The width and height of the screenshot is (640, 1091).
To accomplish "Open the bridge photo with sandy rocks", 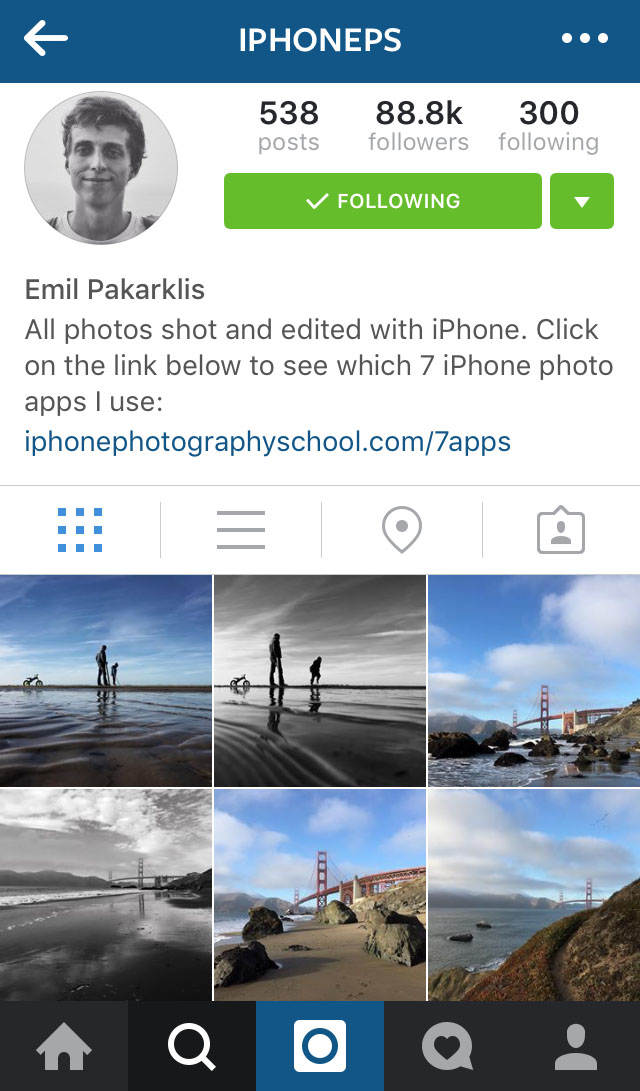I will coord(320,894).
